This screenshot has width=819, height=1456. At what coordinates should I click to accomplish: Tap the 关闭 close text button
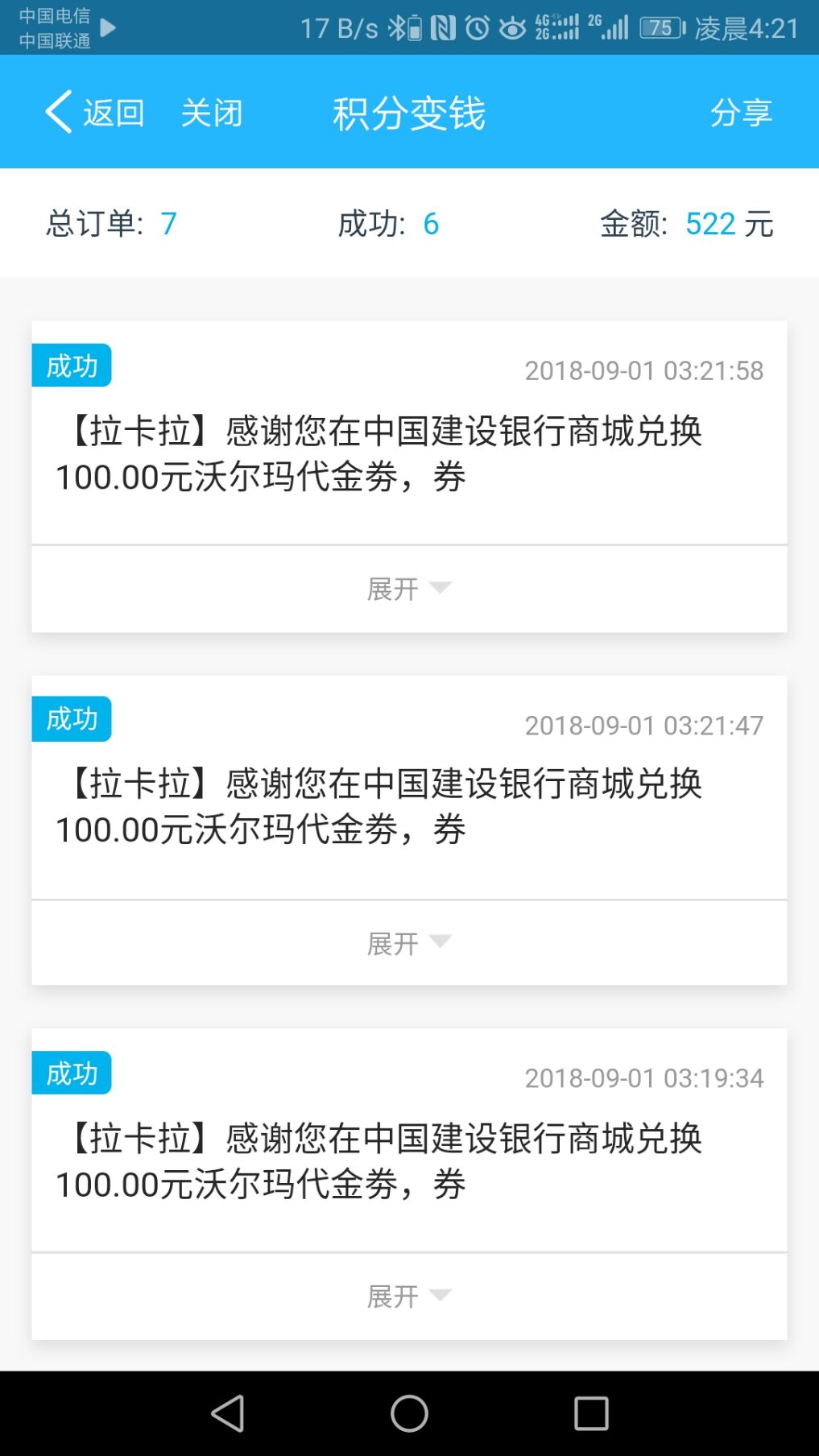(212, 112)
